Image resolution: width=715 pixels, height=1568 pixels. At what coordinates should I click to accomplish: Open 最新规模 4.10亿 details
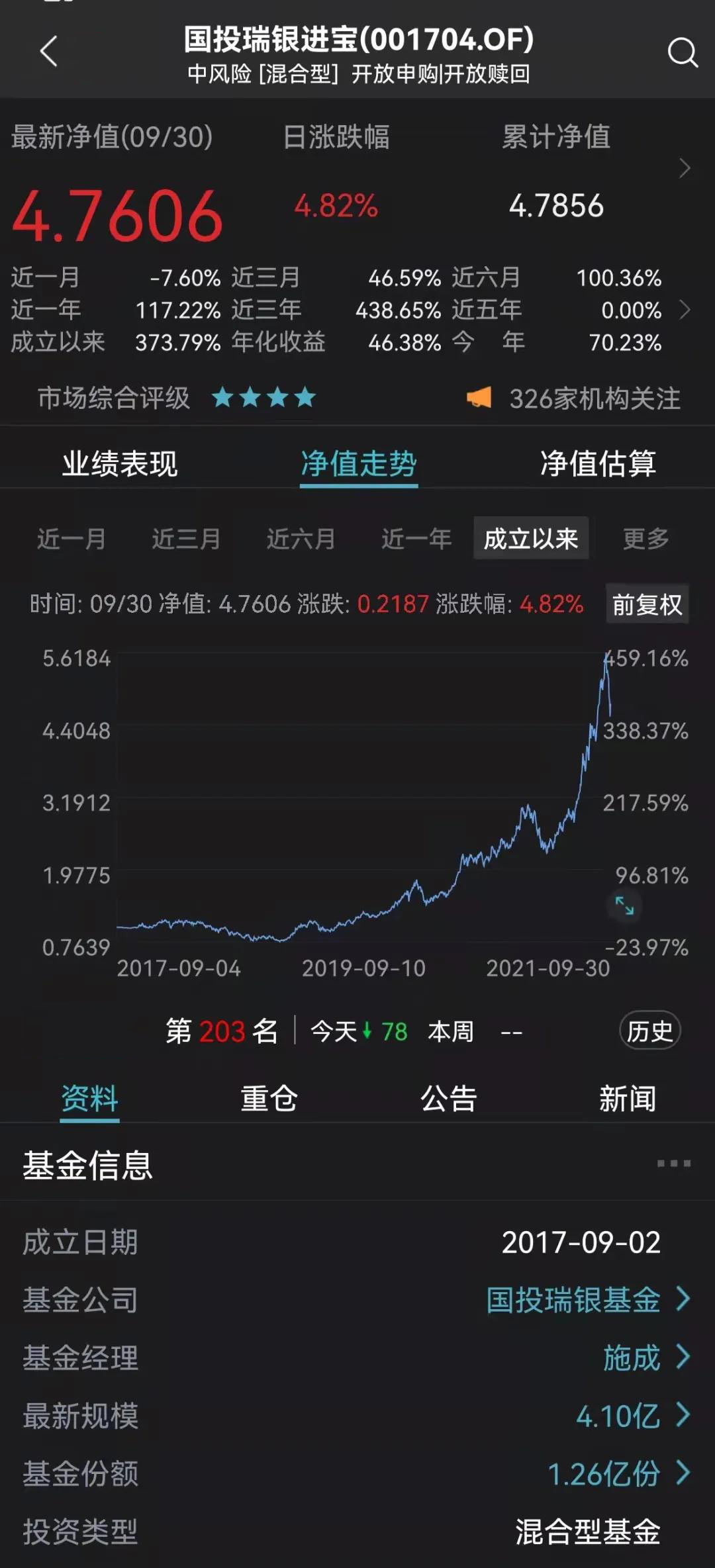pos(633,1416)
